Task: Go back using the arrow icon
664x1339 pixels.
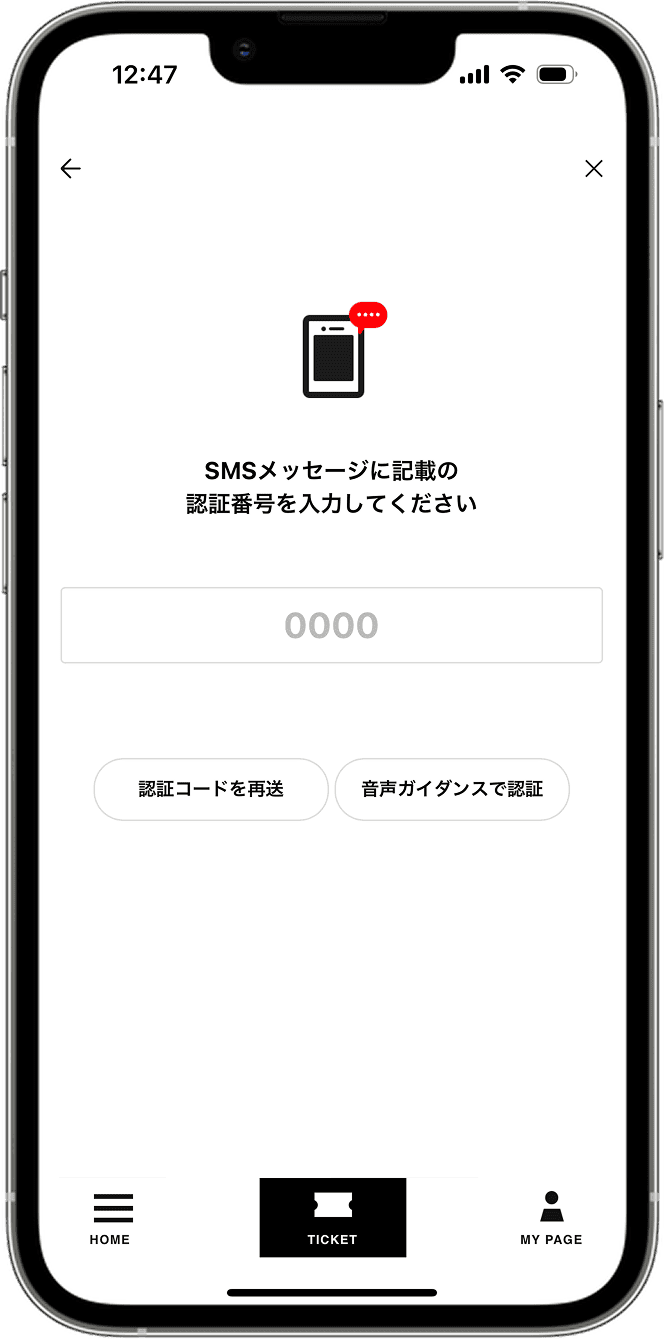Action: coord(70,169)
